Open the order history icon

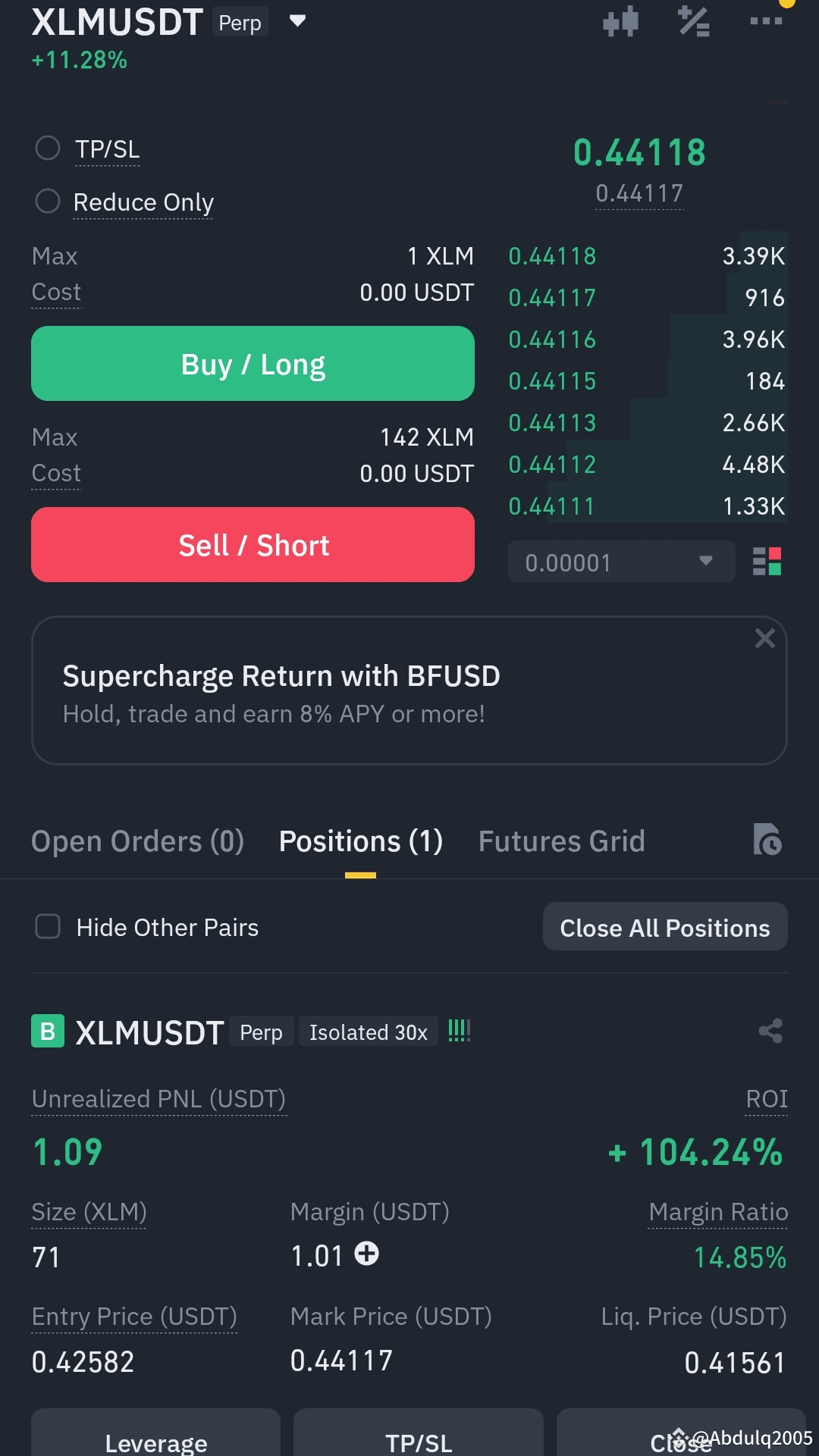pos(767,840)
